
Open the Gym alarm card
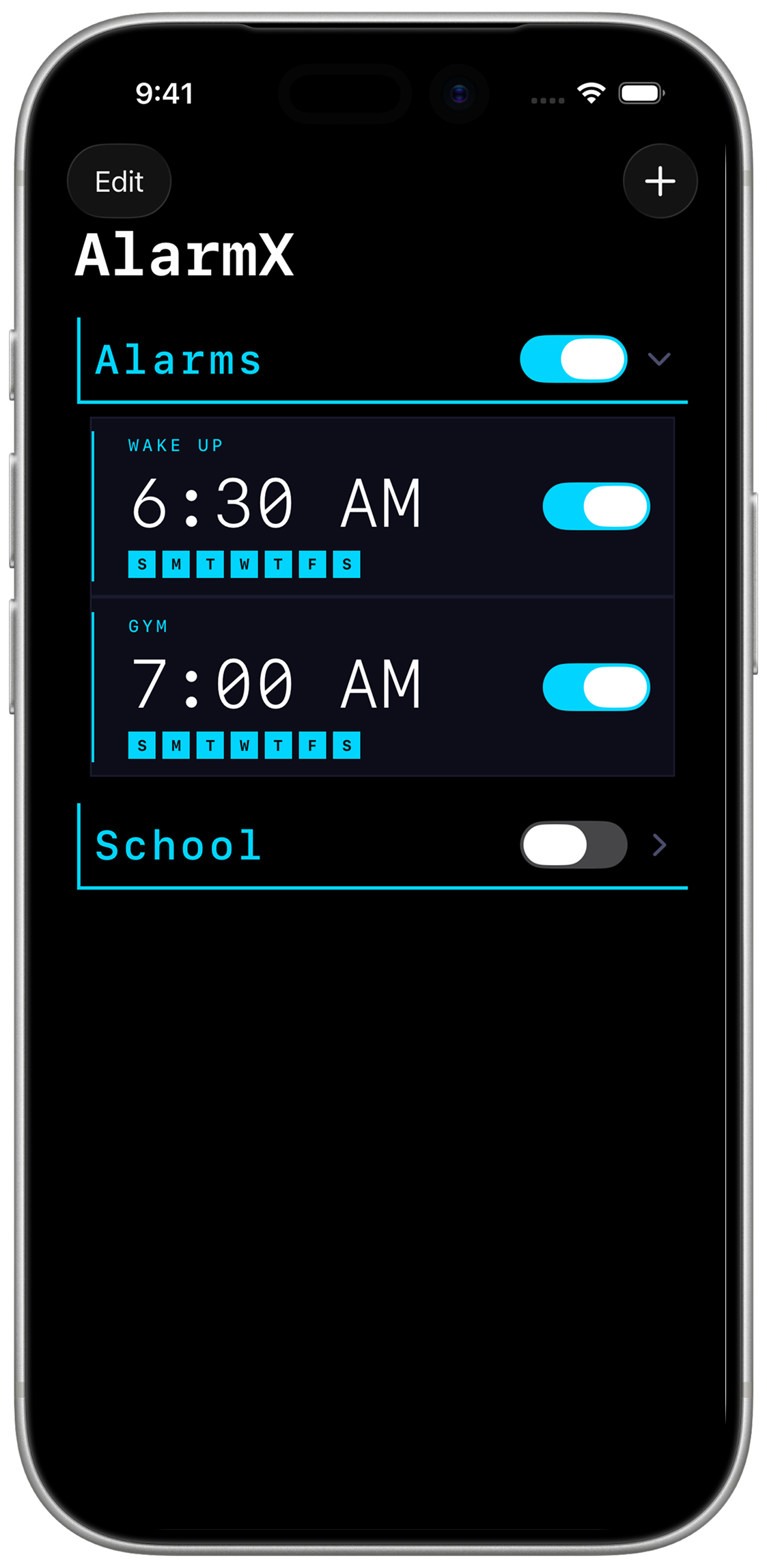pyautogui.click(x=307, y=687)
